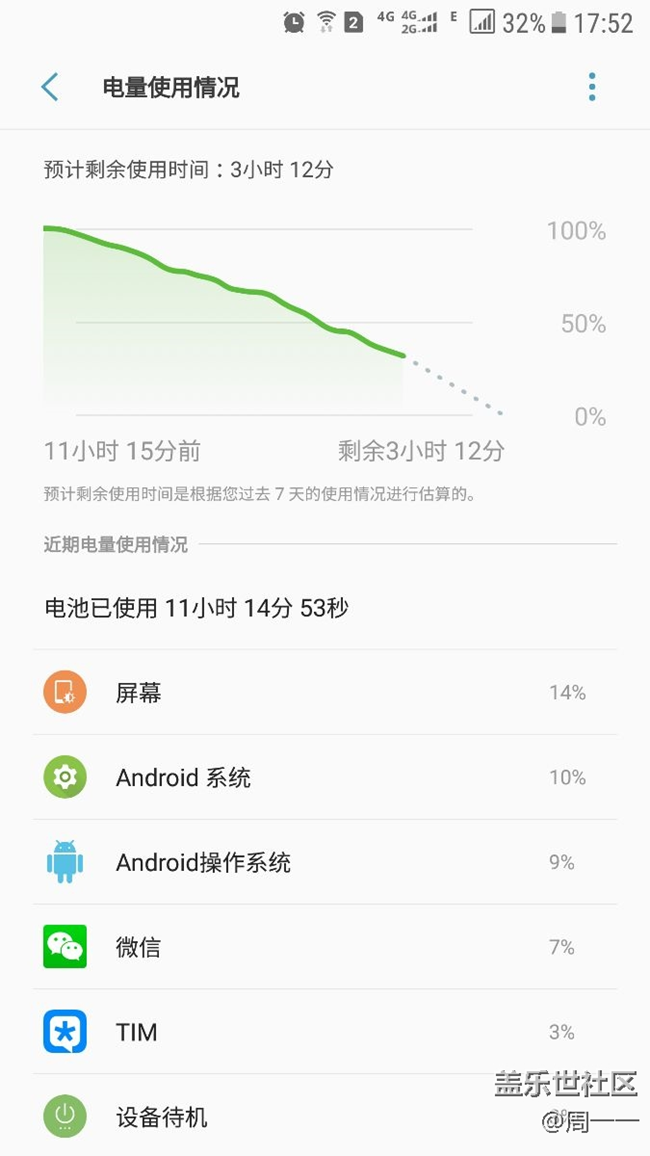Open 微信 battery usage details
The image size is (650, 1156).
point(324,947)
